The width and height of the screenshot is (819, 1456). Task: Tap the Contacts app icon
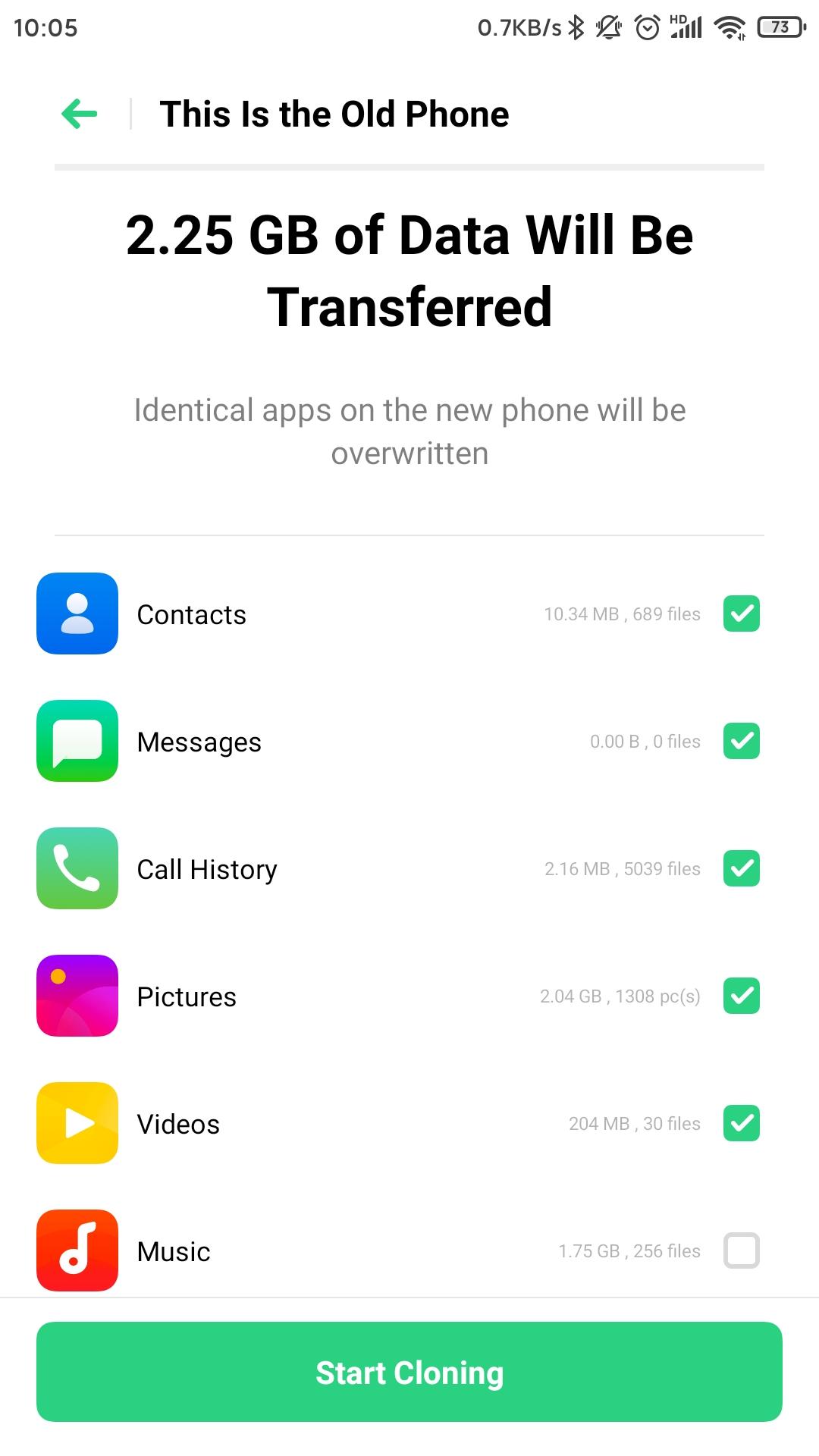[x=77, y=613]
